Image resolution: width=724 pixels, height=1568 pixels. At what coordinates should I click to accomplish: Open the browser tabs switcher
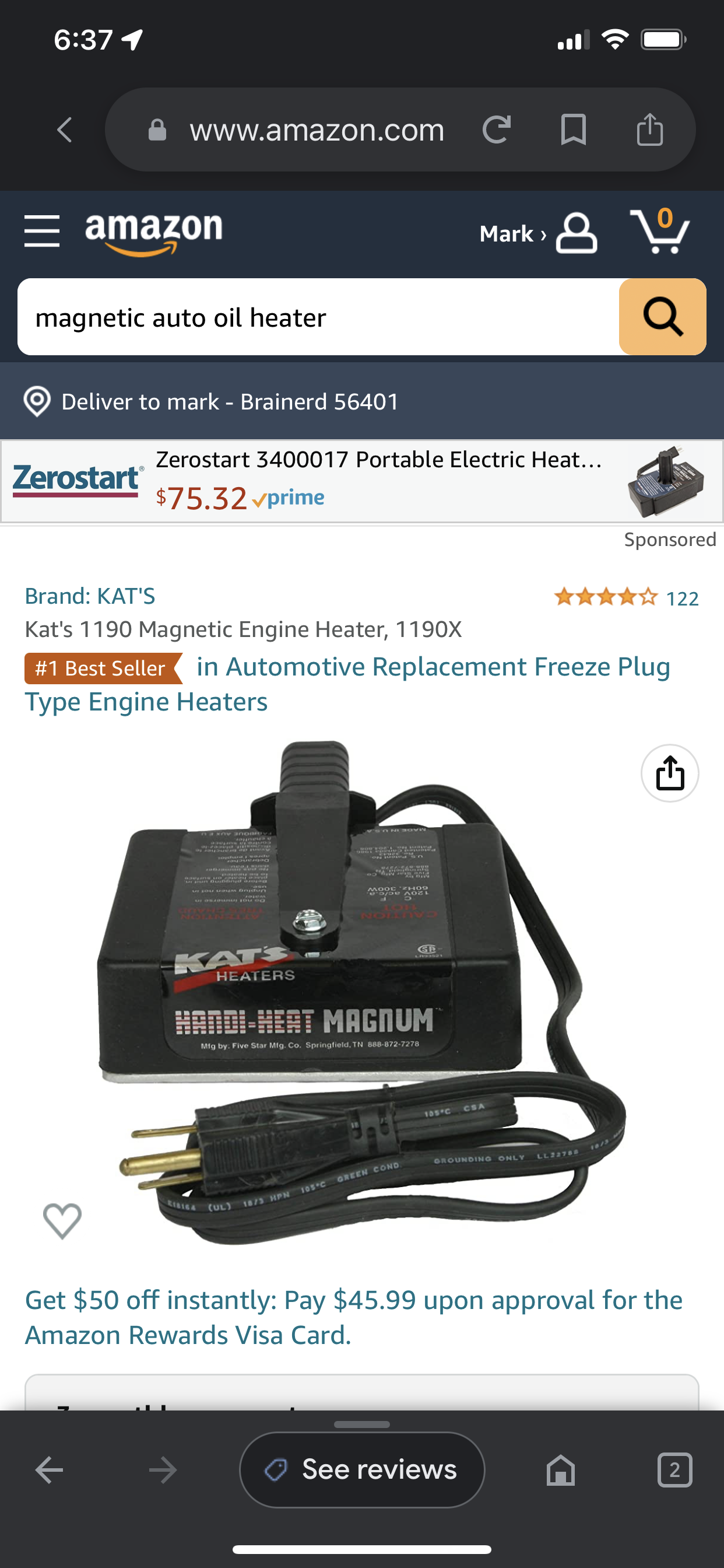tap(674, 1470)
